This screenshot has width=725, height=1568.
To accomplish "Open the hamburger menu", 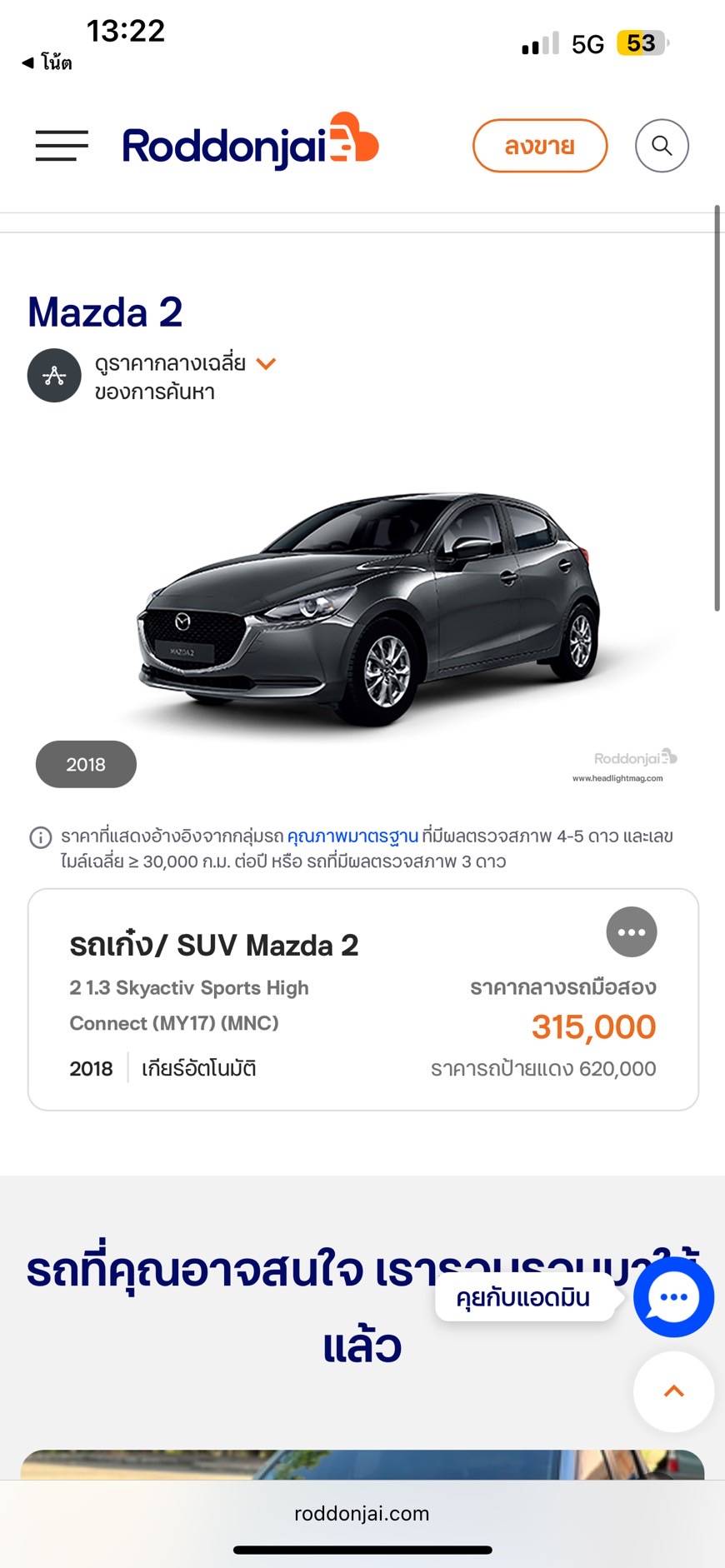I will point(62,146).
